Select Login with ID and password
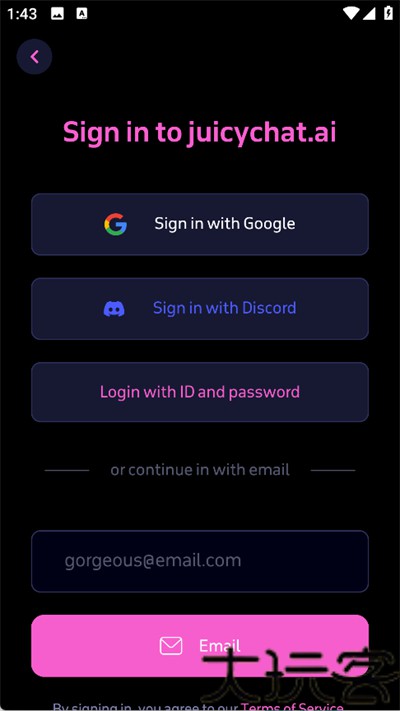The height and width of the screenshot is (711, 400). (200, 392)
